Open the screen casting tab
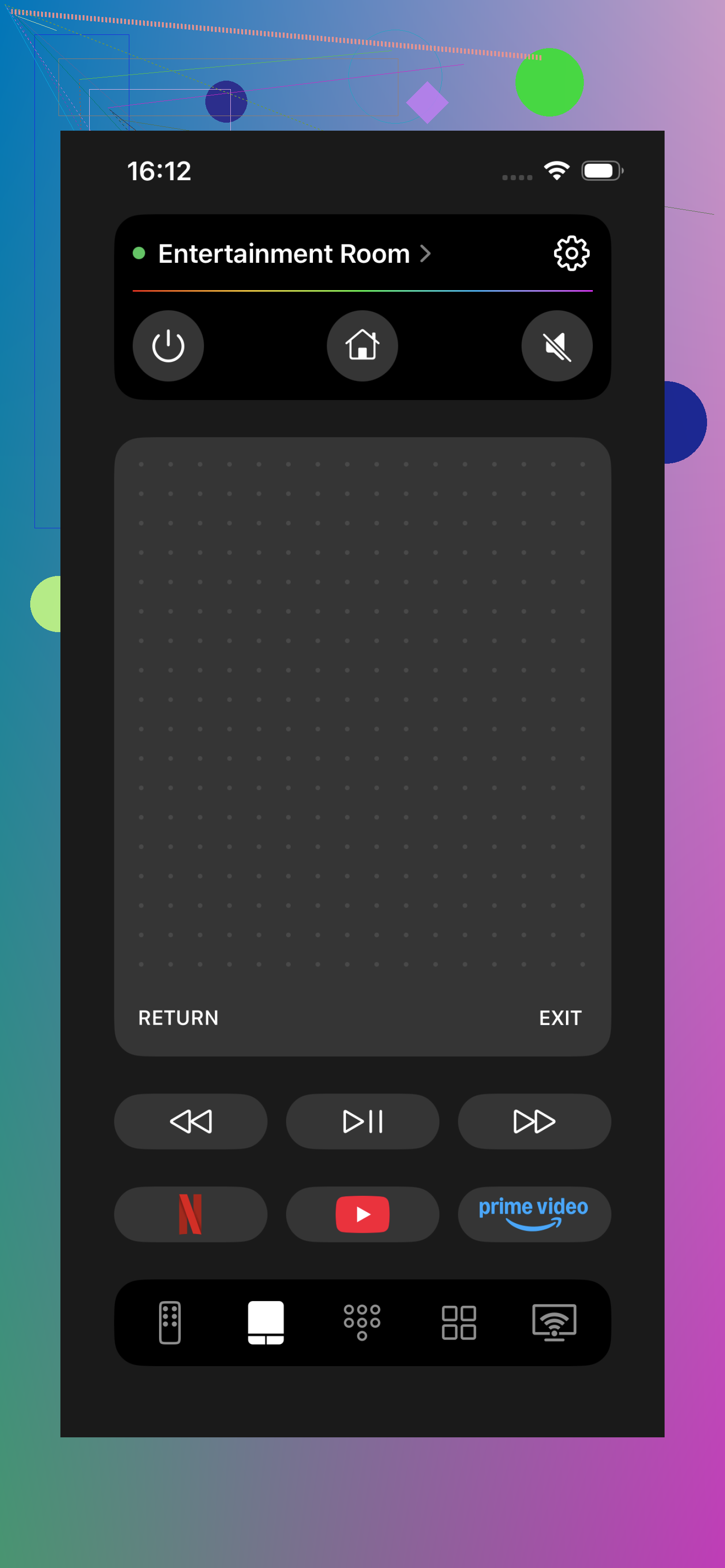Viewport: 725px width, 1568px height. click(554, 1322)
